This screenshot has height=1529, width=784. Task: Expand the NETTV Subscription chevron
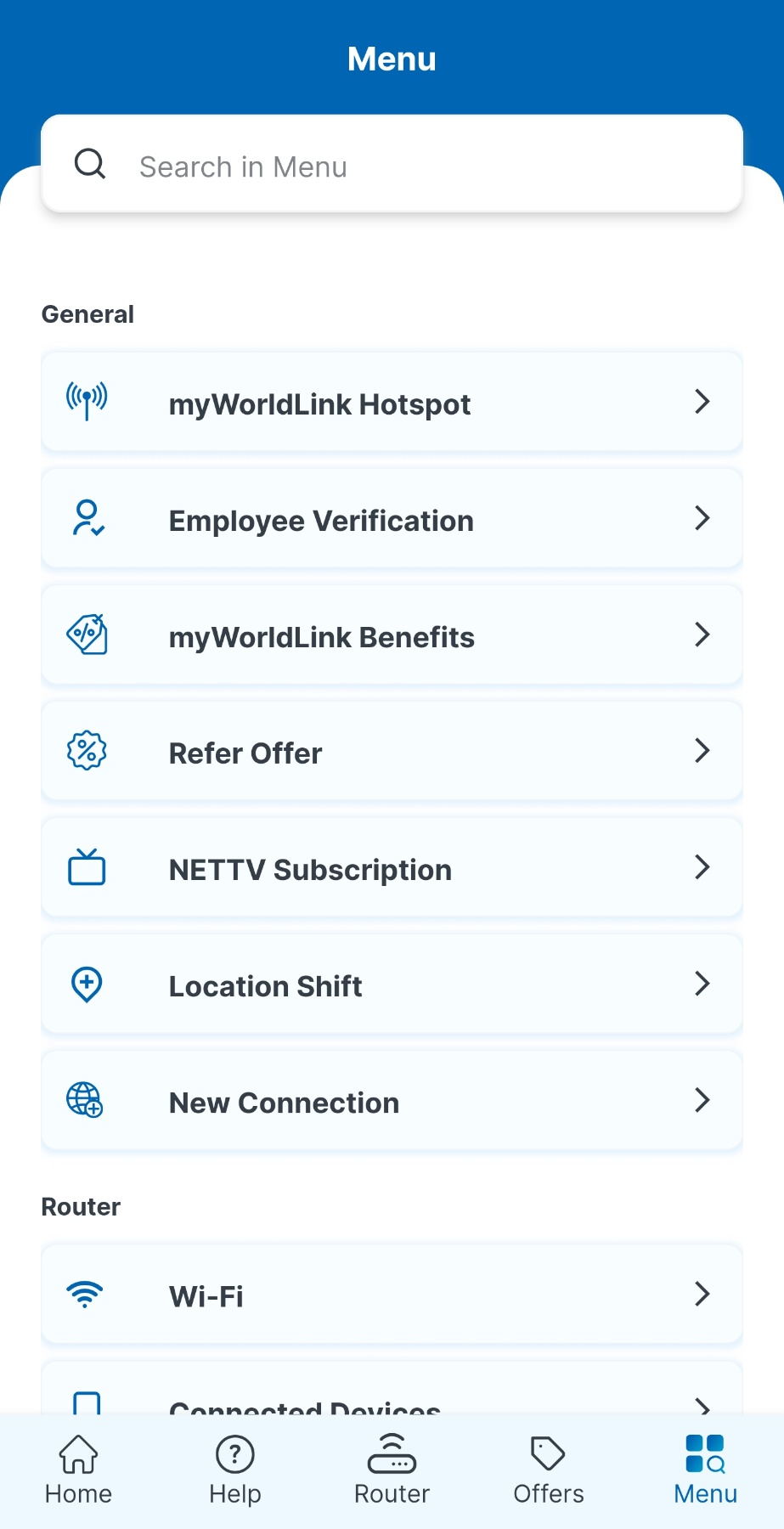click(x=702, y=867)
